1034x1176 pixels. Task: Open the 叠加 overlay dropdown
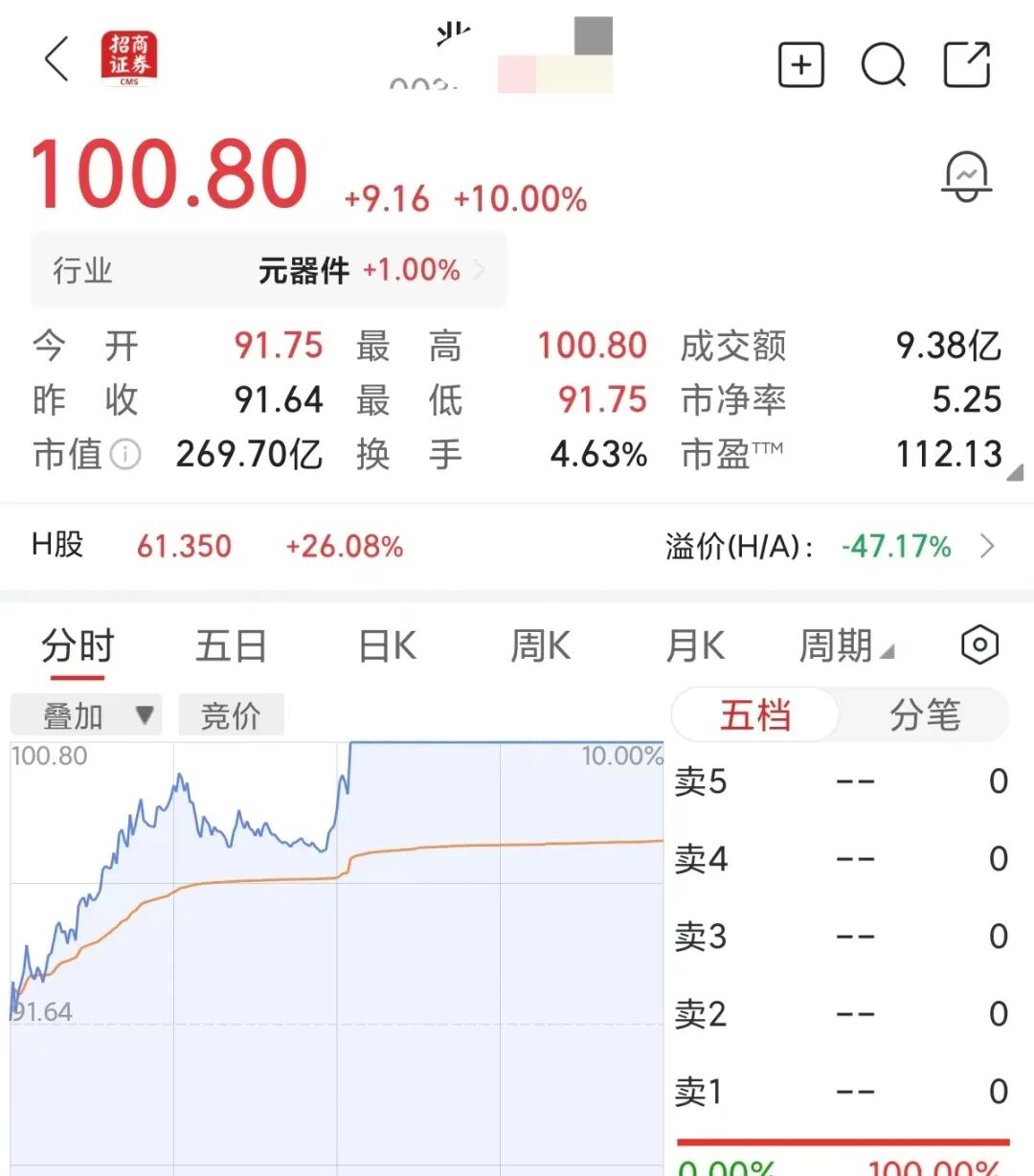tap(86, 714)
